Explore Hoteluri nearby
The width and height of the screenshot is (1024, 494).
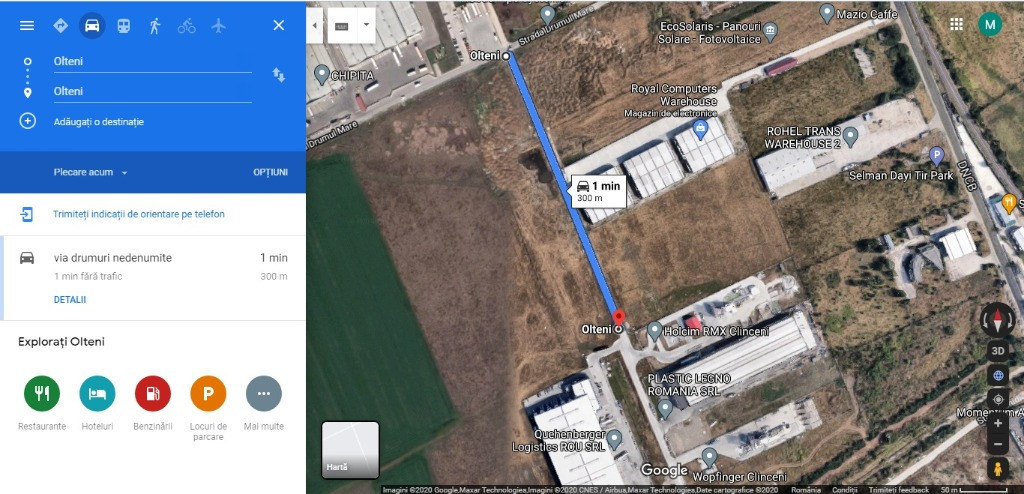[97, 394]
